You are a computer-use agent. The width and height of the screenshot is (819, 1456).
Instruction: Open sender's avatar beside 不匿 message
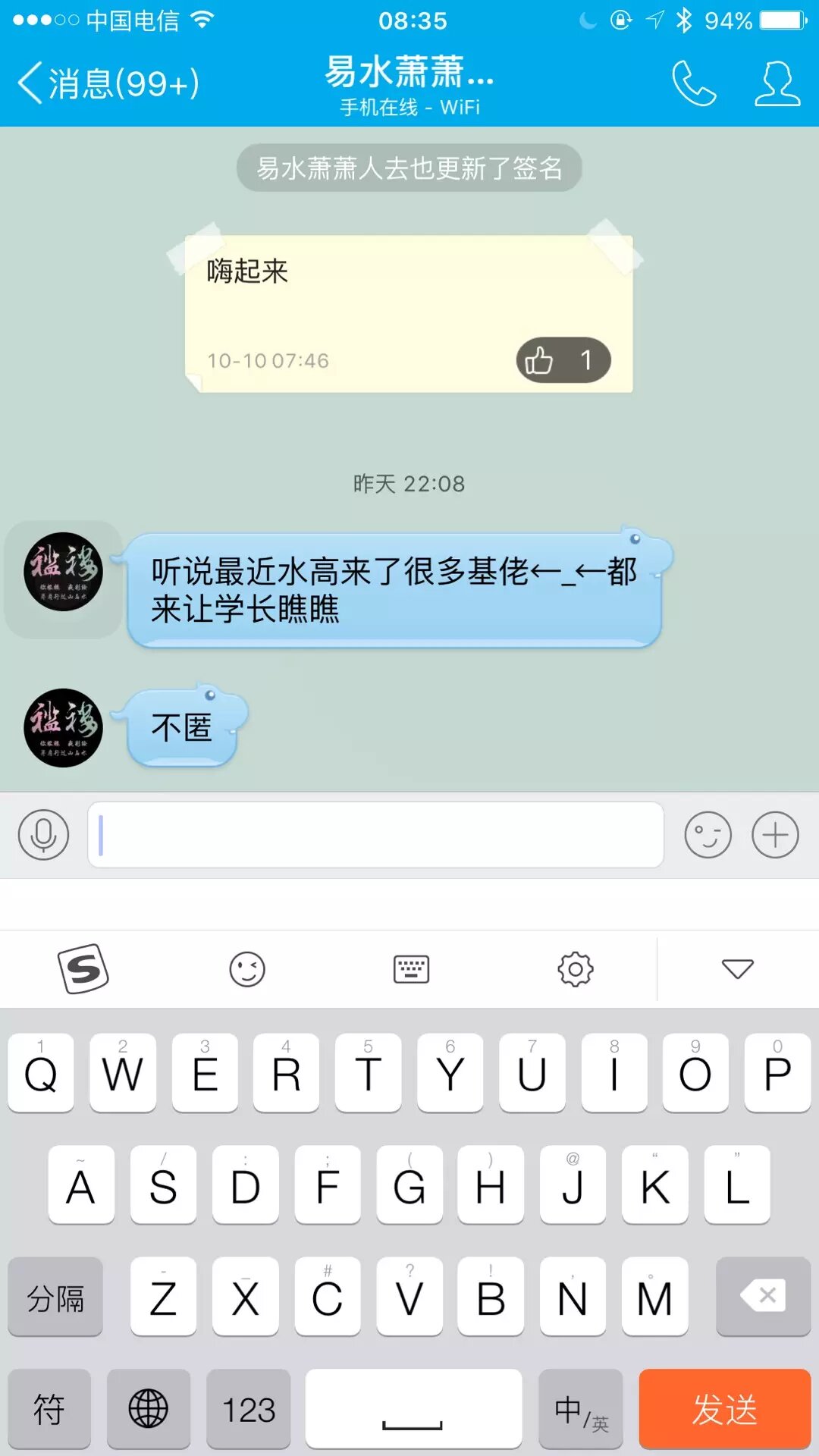pyautogui.click(x=63, y=727)
